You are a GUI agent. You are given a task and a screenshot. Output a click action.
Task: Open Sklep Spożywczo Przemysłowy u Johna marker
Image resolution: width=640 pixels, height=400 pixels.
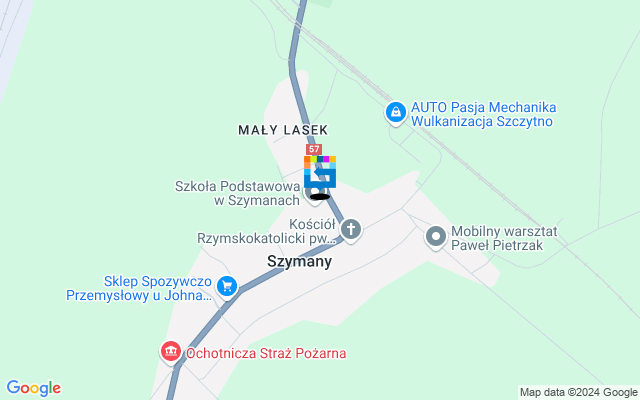(228, 287)
